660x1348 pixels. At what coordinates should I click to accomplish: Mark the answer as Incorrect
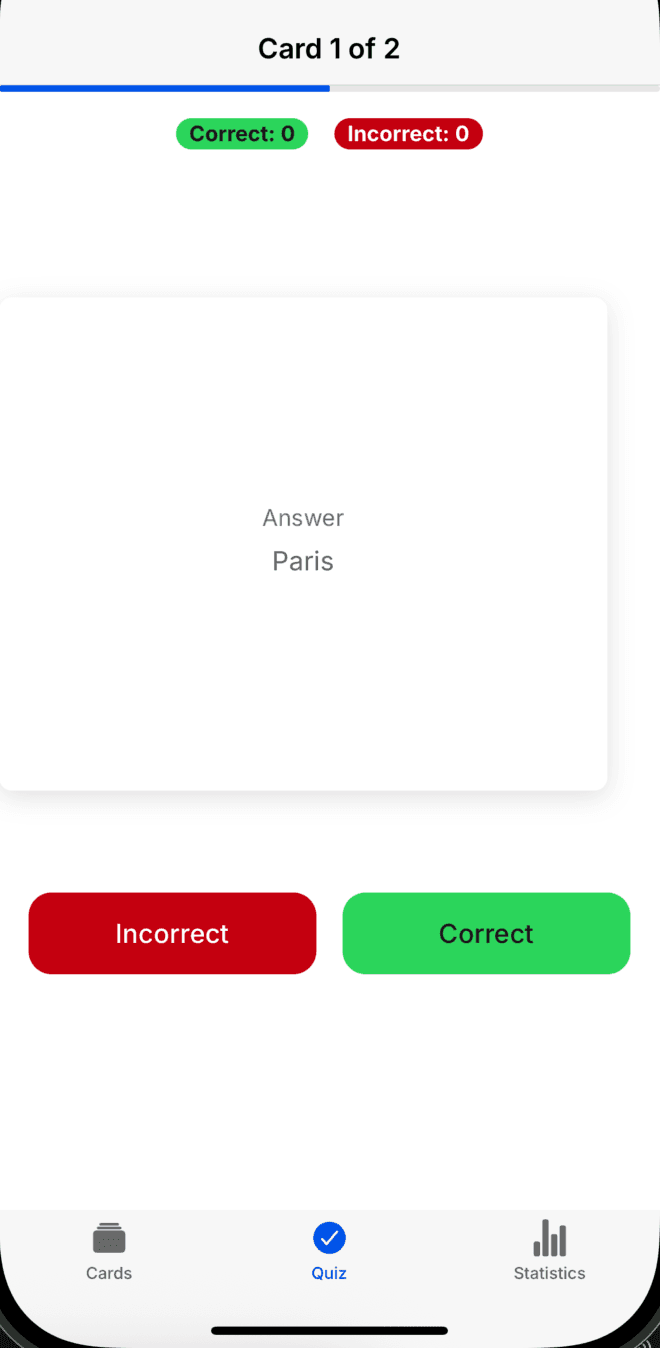tap(172, 933)
